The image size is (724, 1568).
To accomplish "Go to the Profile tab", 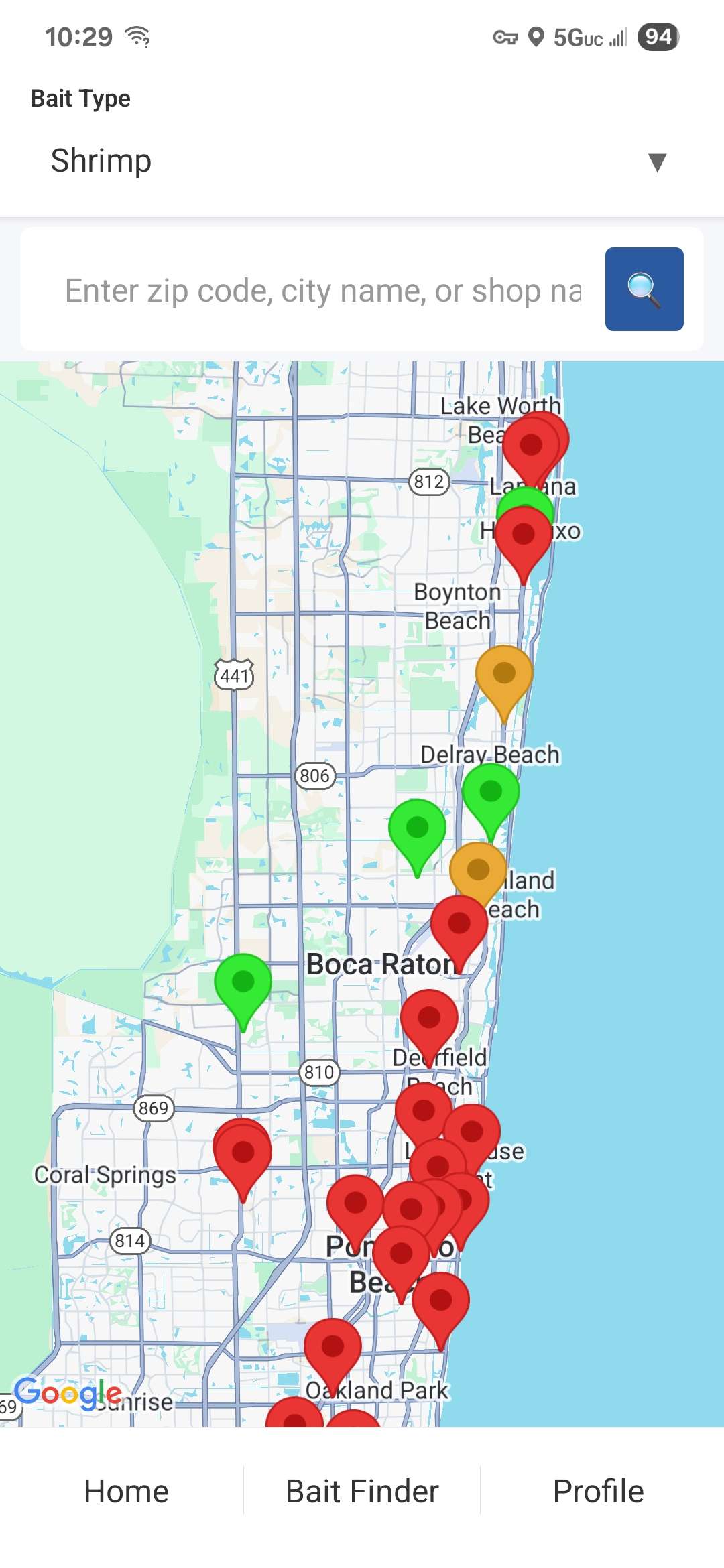I will click(598, 1491).
